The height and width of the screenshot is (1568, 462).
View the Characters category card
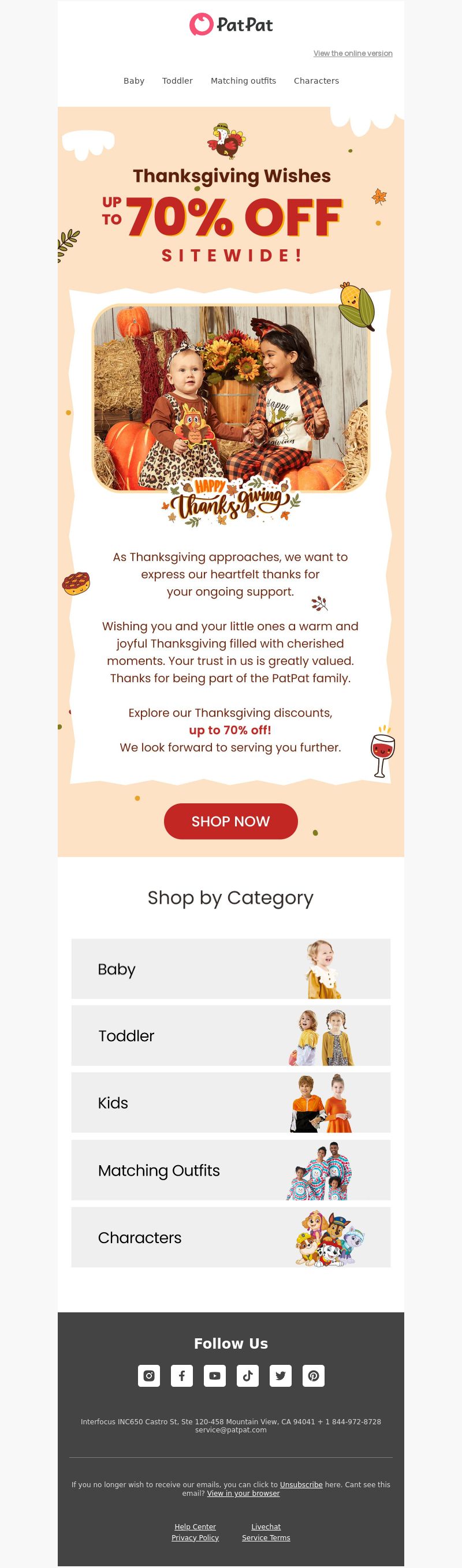pyautogui.click(x=230, y=1237)
